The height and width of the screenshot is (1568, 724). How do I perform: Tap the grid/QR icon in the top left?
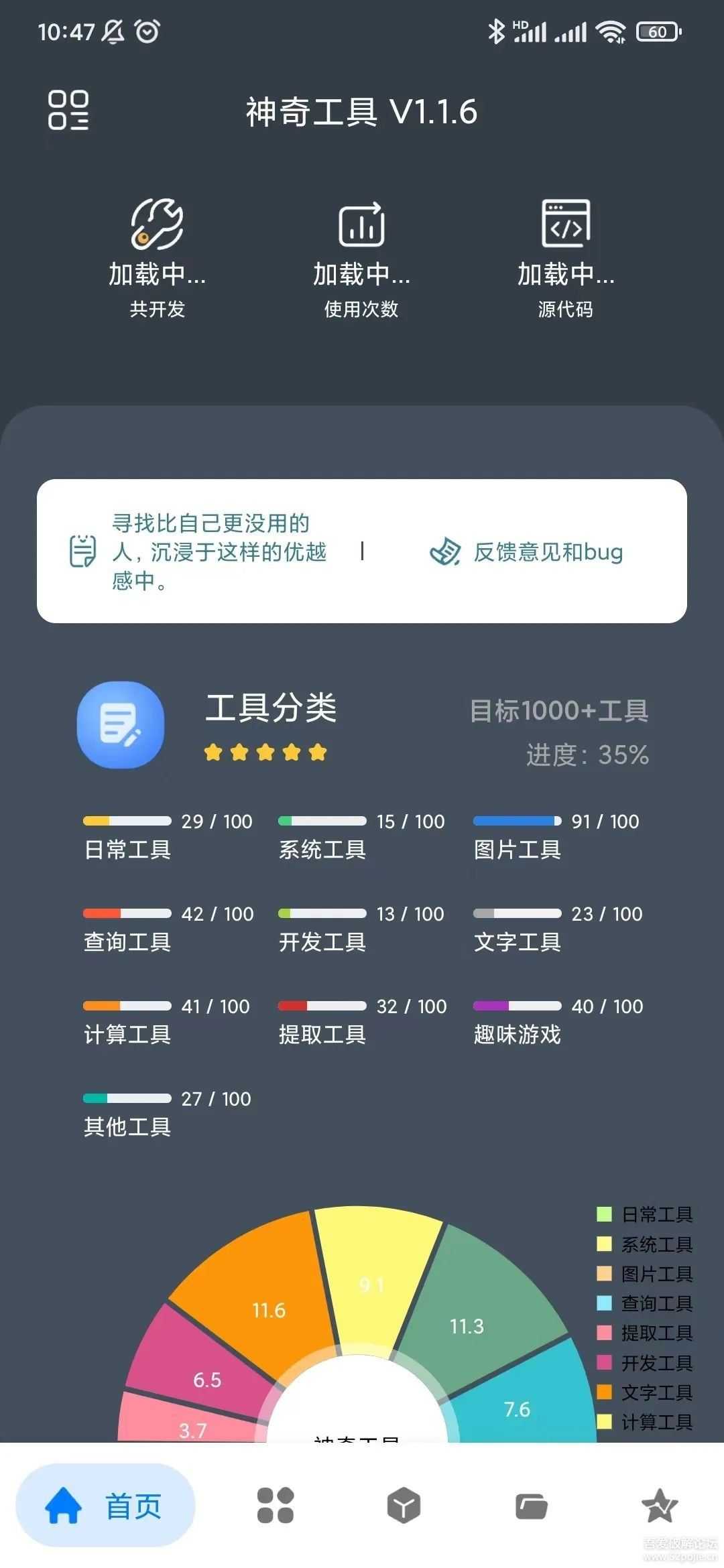click(x=69, y=112)
